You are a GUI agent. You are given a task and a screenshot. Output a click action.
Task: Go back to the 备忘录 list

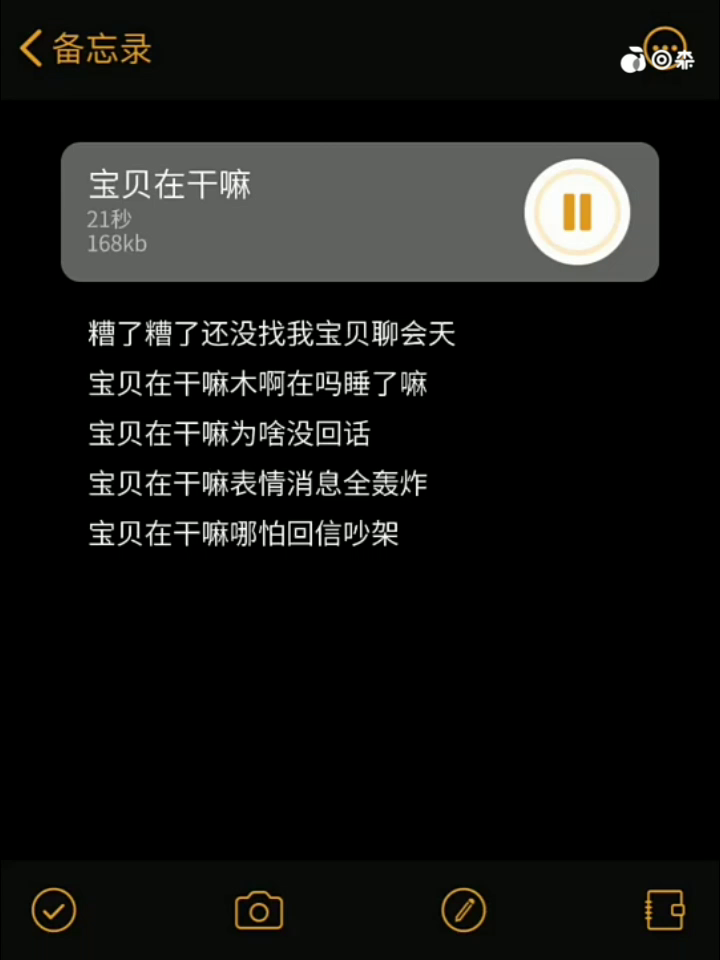(85, 48)
